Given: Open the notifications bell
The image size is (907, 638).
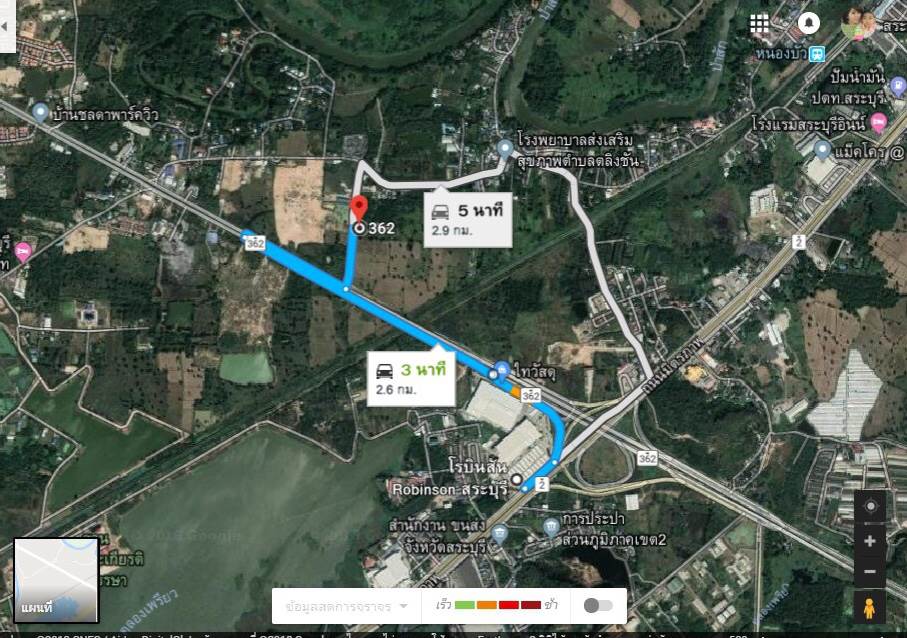Looking at the screenshot, I should click(x=809, y=23).
